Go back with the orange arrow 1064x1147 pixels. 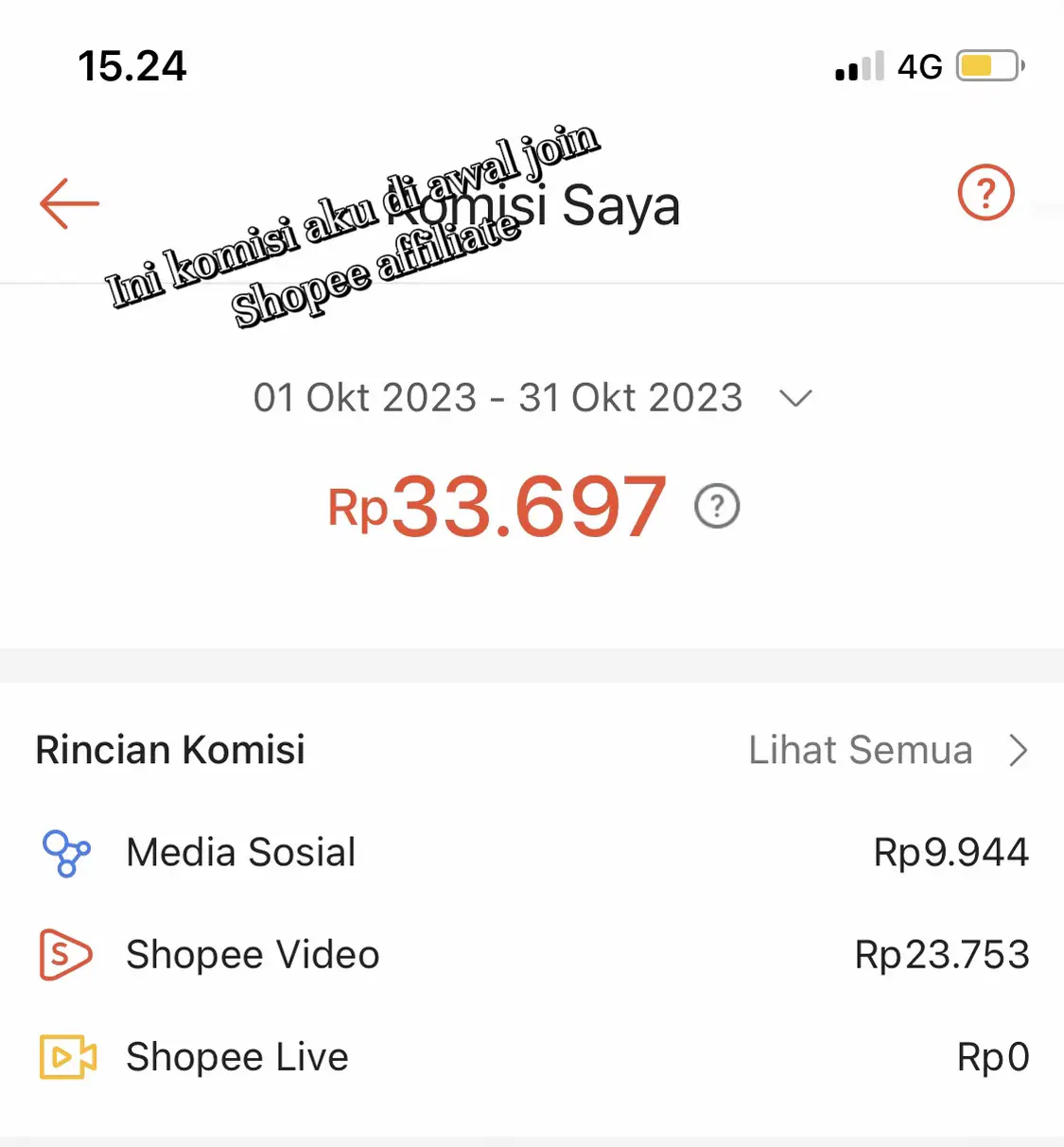69,203
